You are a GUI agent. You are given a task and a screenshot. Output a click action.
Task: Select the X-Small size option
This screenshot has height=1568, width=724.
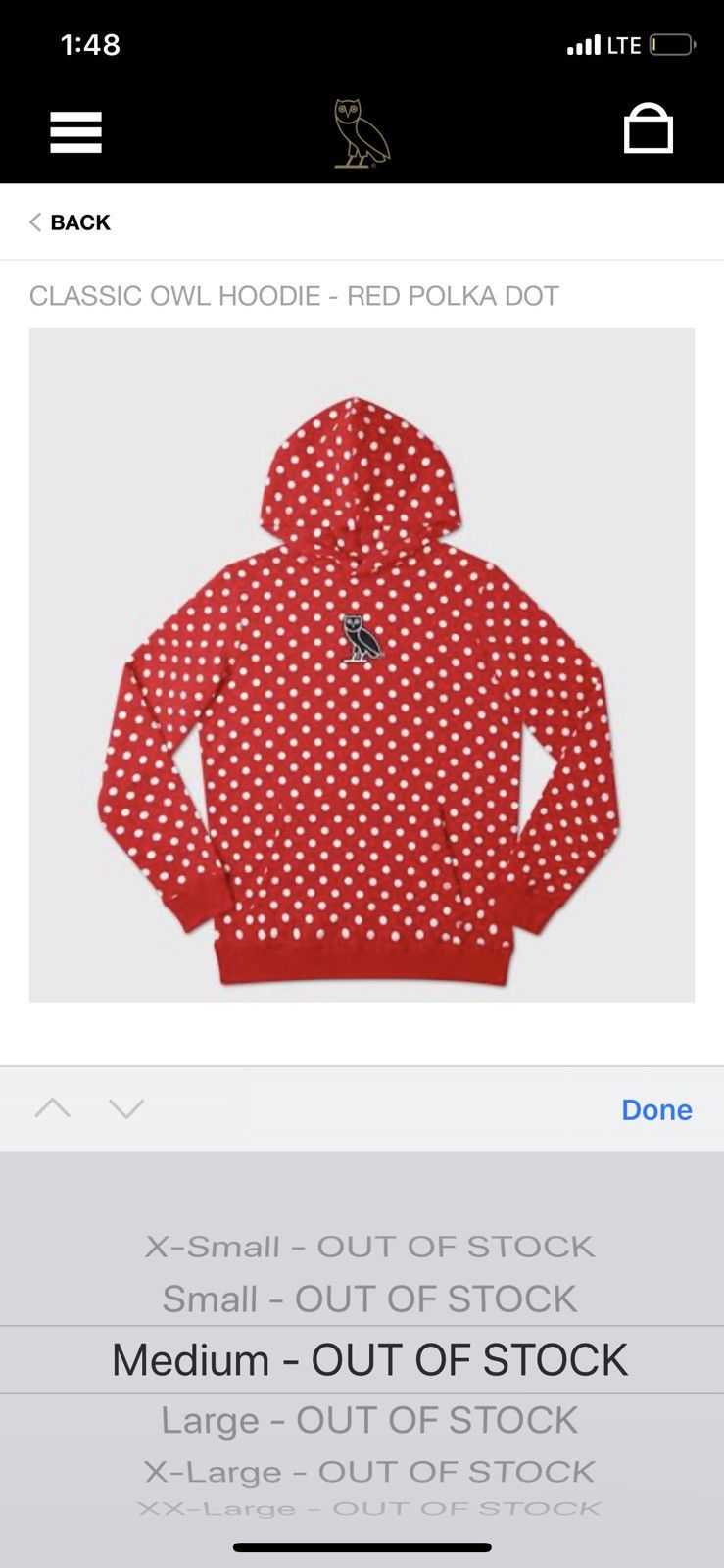point(369,1247)
